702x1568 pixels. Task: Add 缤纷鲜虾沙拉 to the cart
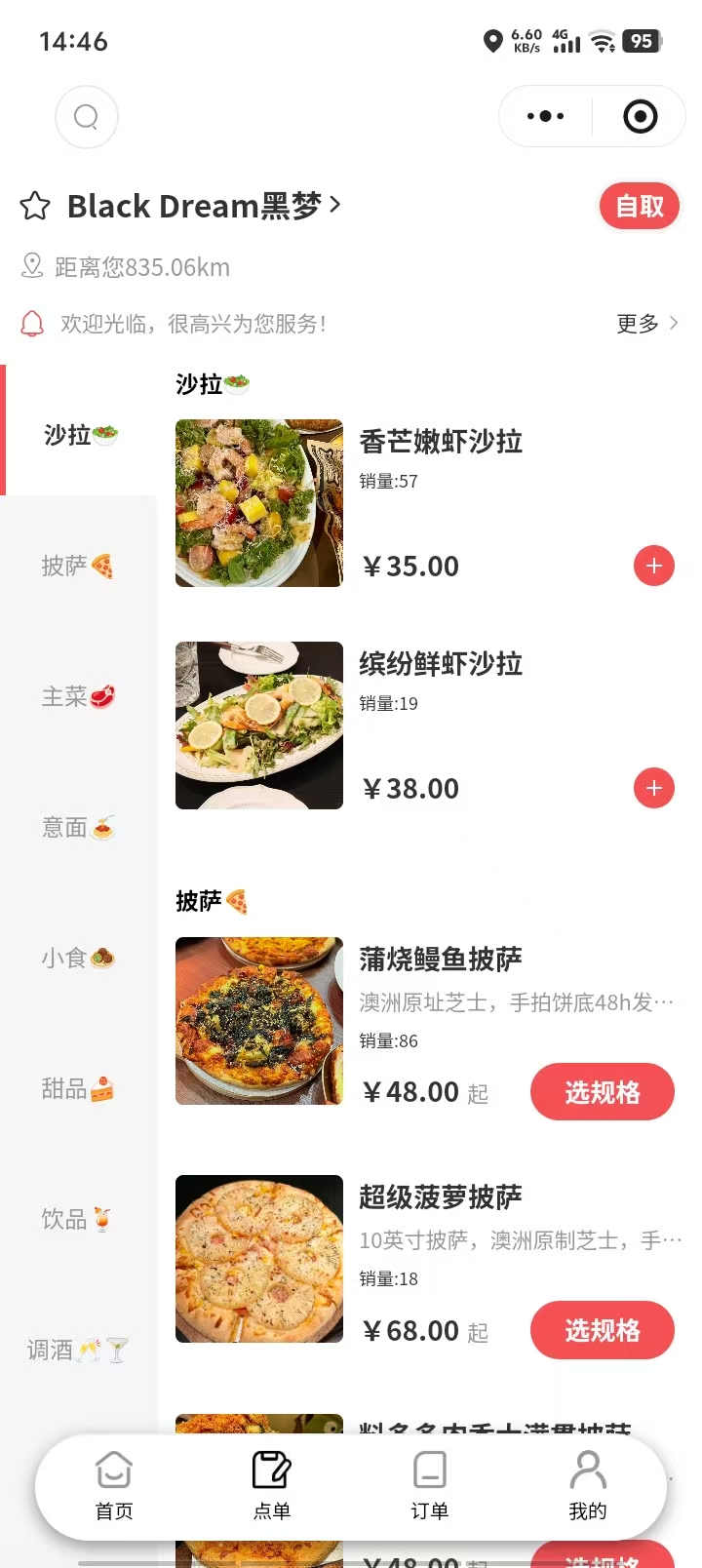653,788
